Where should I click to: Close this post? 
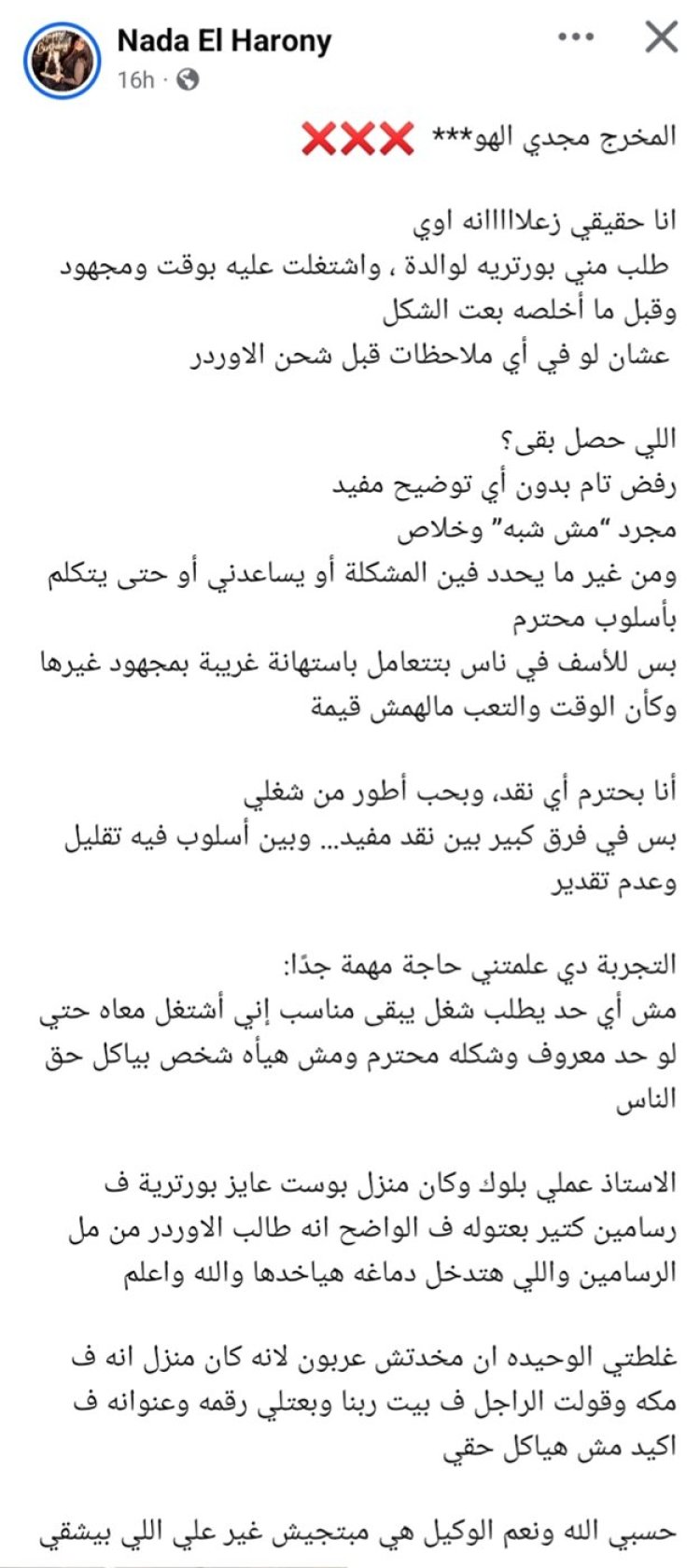pyautogui.click(x=661, y=37)
